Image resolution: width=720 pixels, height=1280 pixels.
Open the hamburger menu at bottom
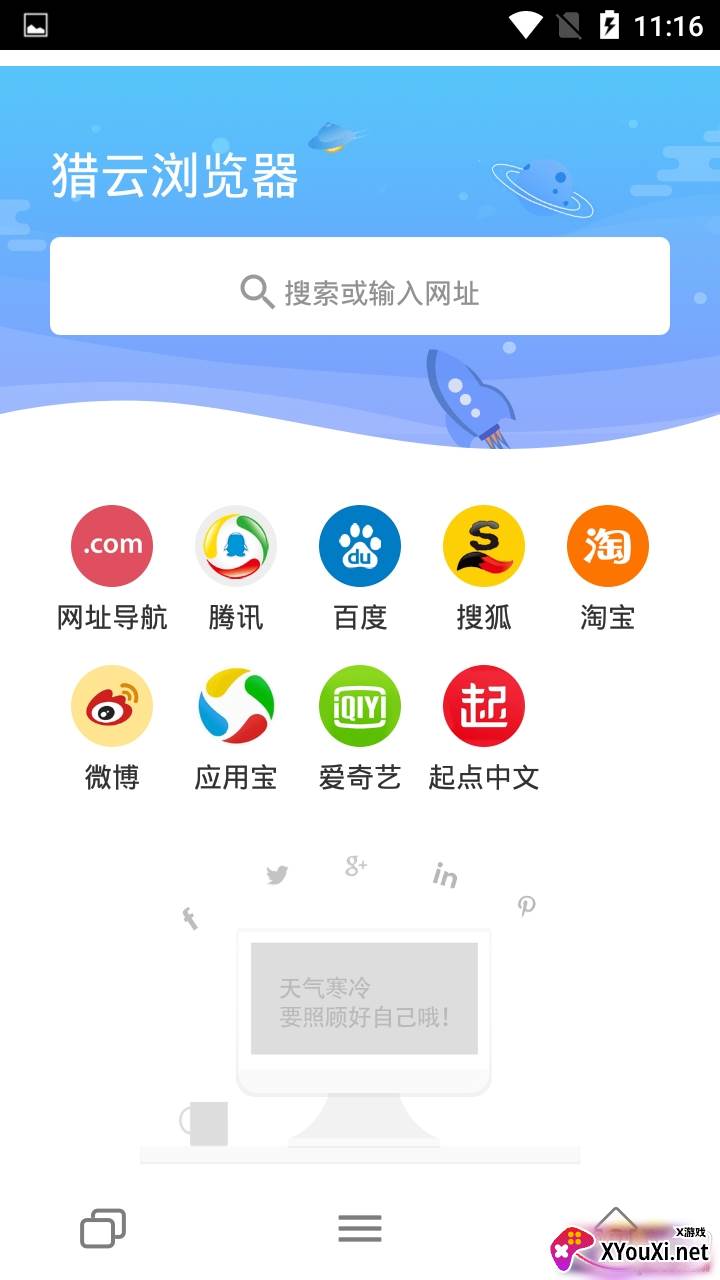point(360,1228)
